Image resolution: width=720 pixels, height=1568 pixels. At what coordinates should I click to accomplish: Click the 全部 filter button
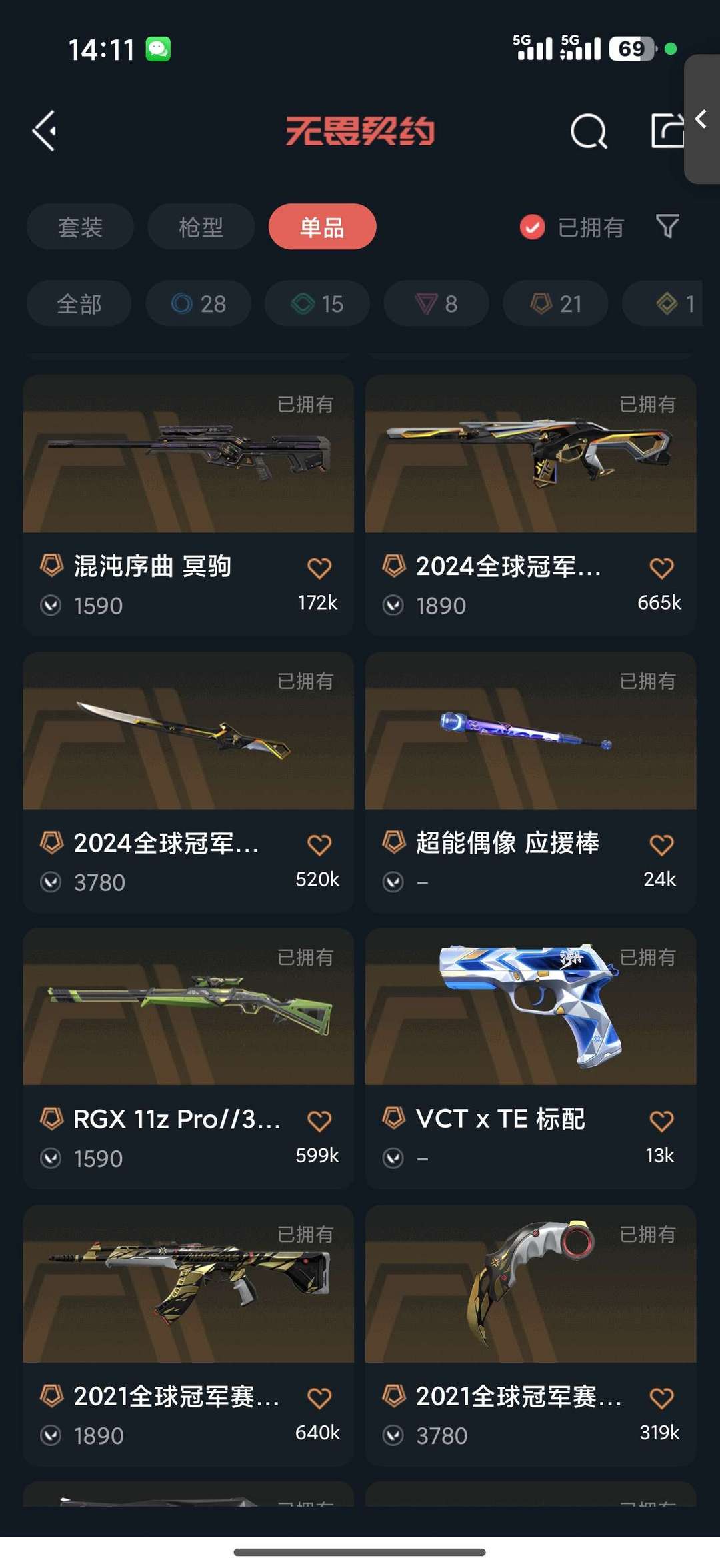[78, 303]
